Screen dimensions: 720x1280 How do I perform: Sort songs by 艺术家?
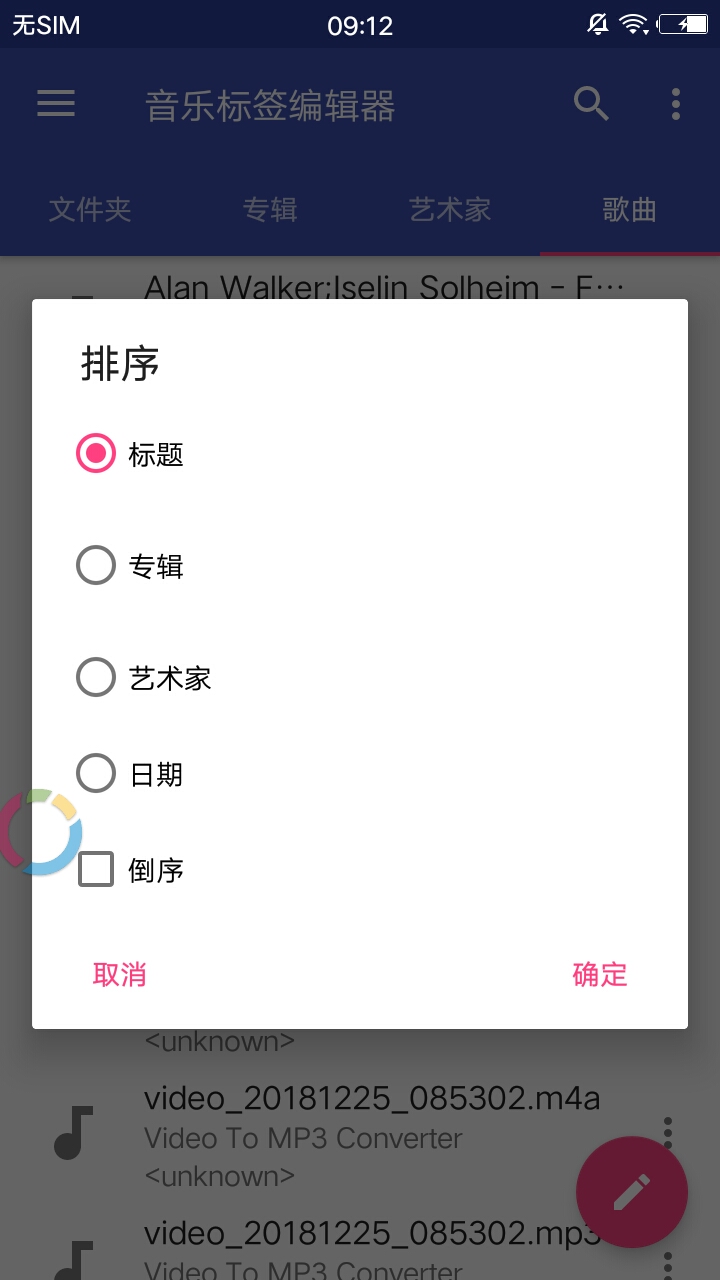360,678
